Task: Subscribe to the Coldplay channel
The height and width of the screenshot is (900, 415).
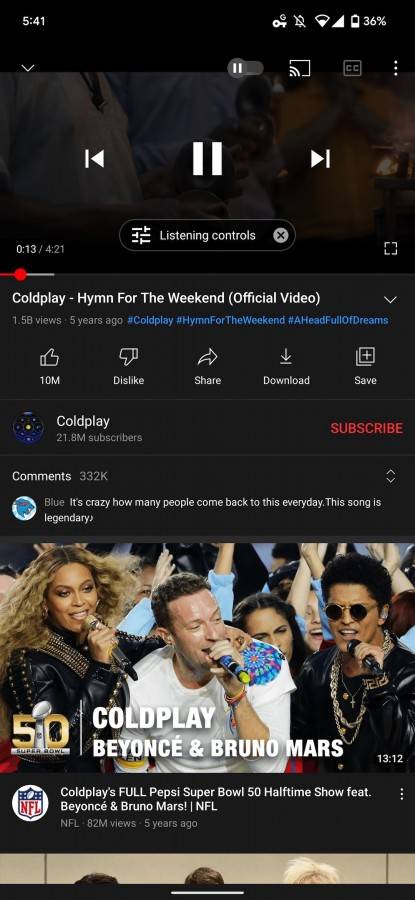Action: (x=366, y=428)
